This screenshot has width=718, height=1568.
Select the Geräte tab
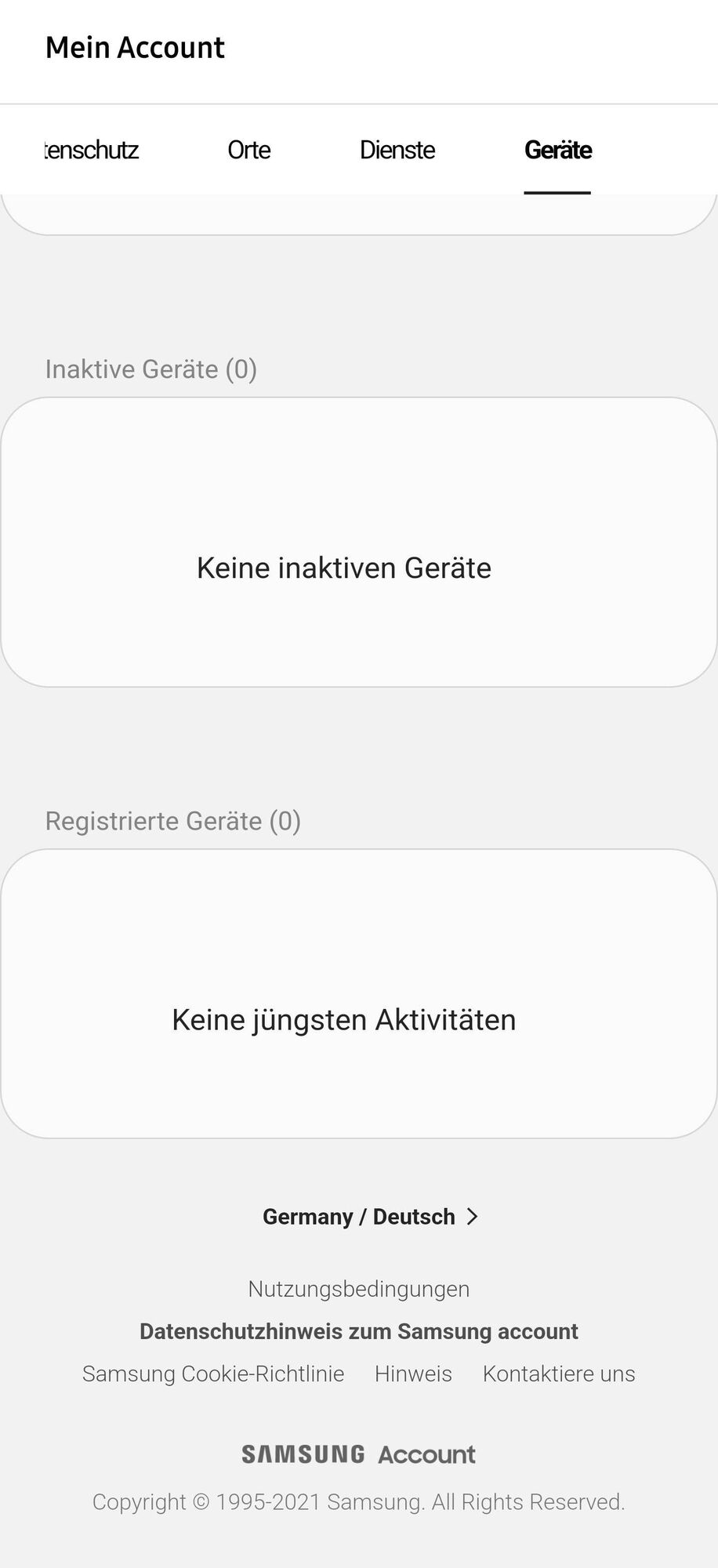[557, 150]
